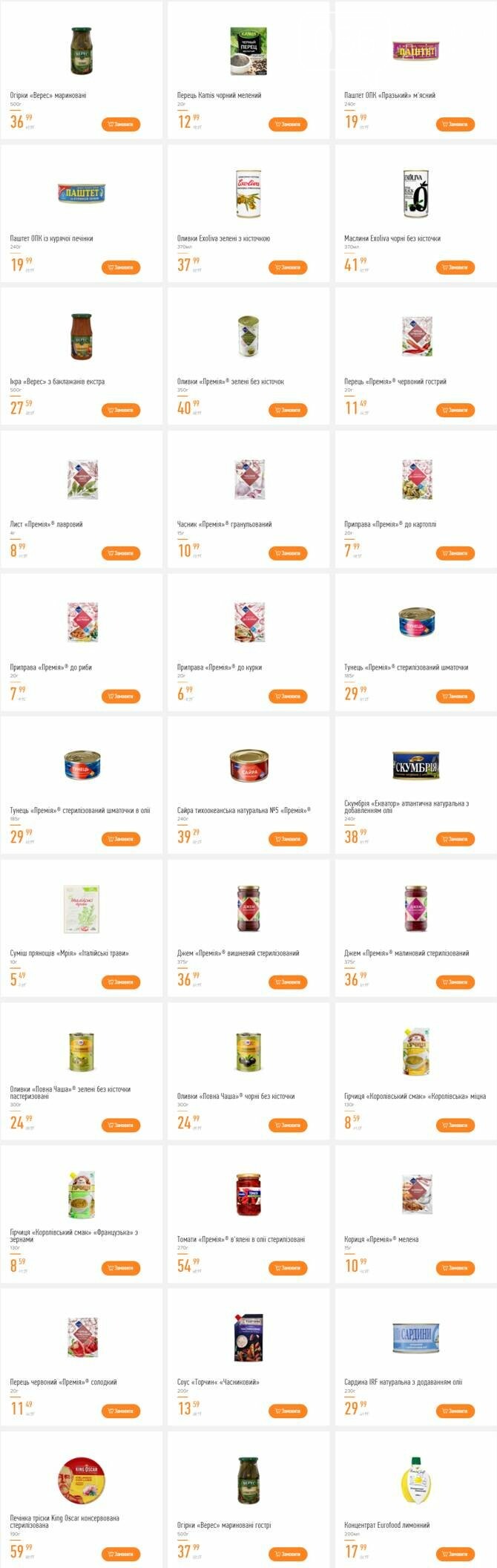Order Концентрат Eurofood лимонний
The image size is (497, 1568).
point(455,1554)
